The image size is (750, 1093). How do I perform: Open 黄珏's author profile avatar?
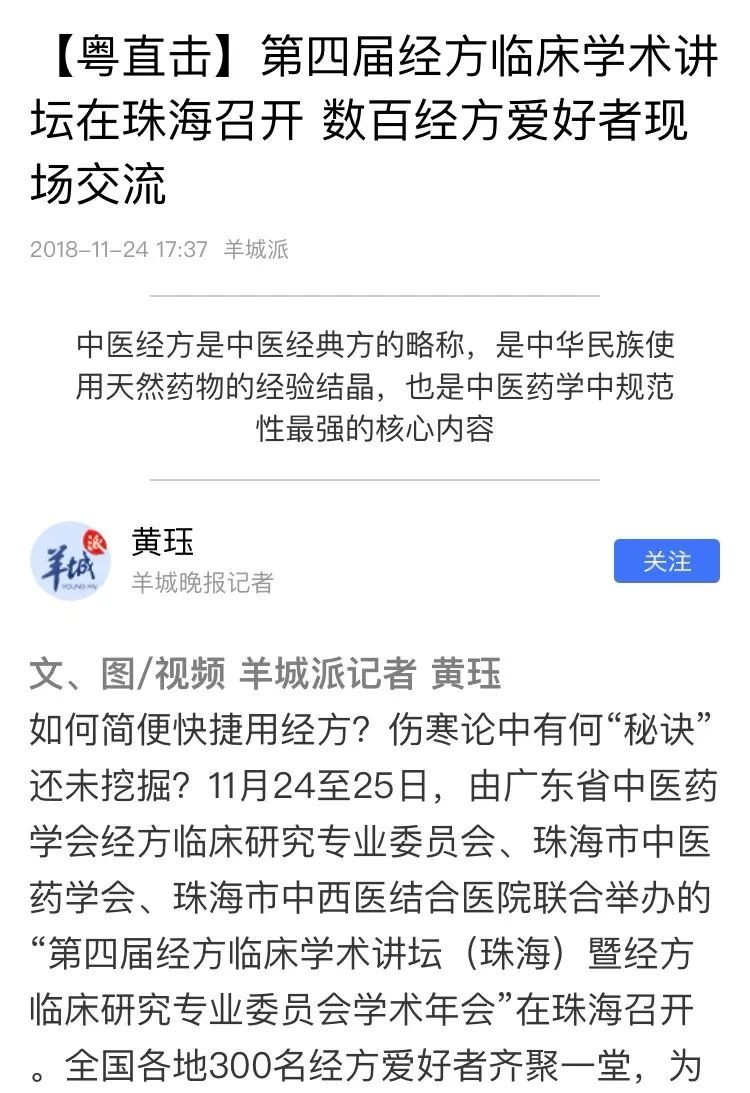click(x=72, y=561)
